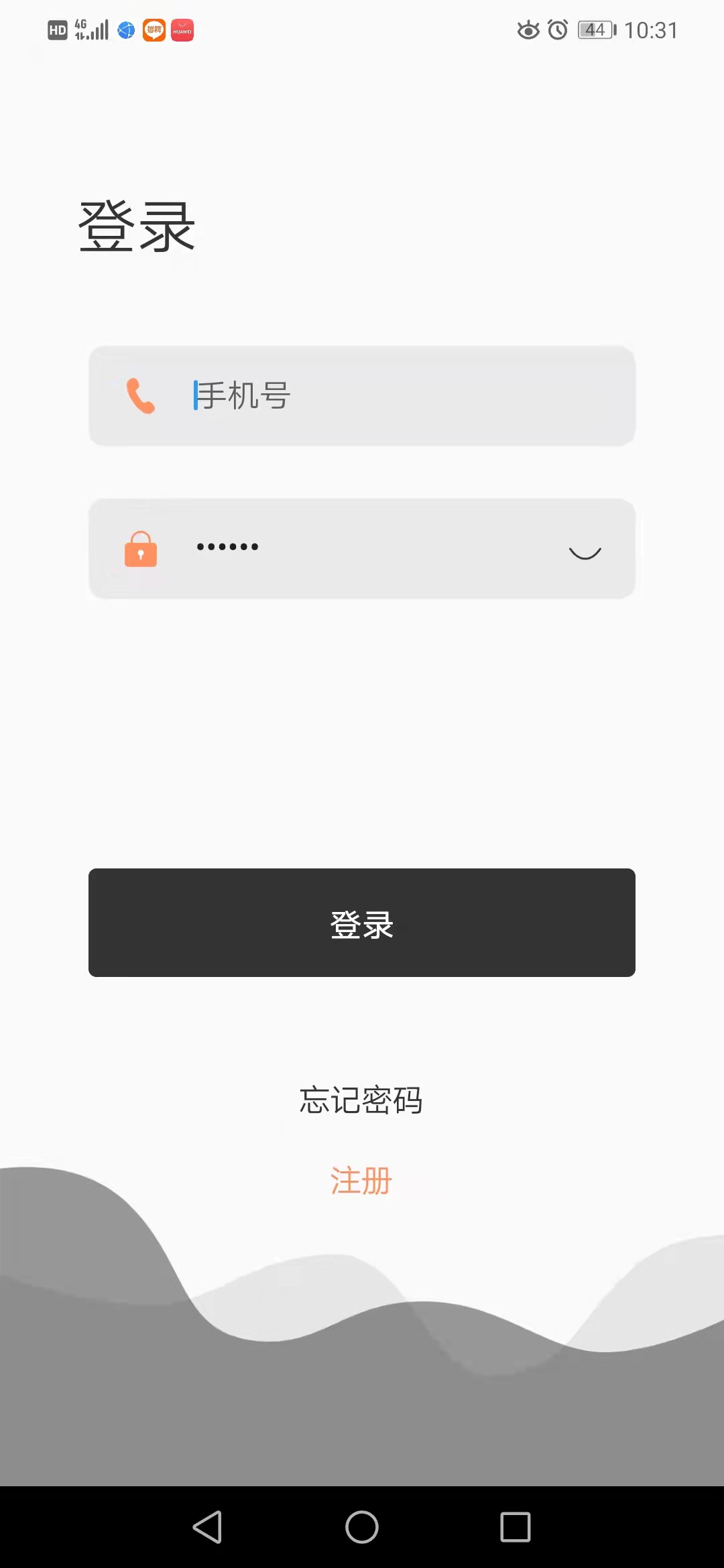Go back using the system back button
Image resolution: width=724 pixels, height=1568 pixels.
pyautogui.click(x=207, y=1527)
